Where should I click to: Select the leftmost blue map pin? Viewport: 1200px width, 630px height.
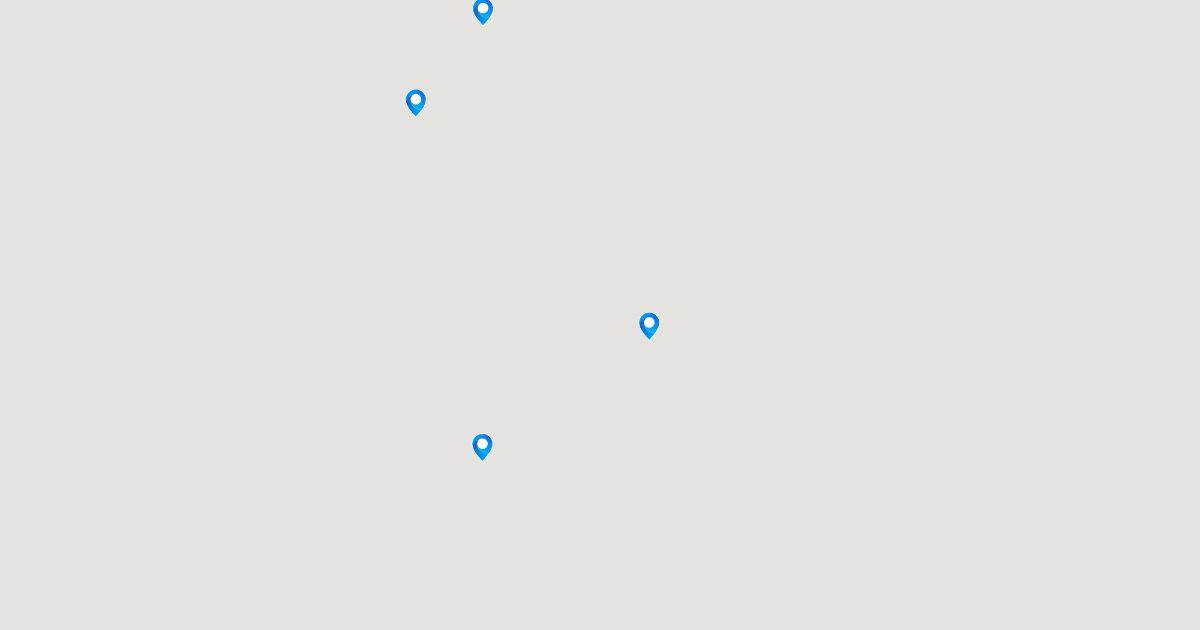pos(416,102)
